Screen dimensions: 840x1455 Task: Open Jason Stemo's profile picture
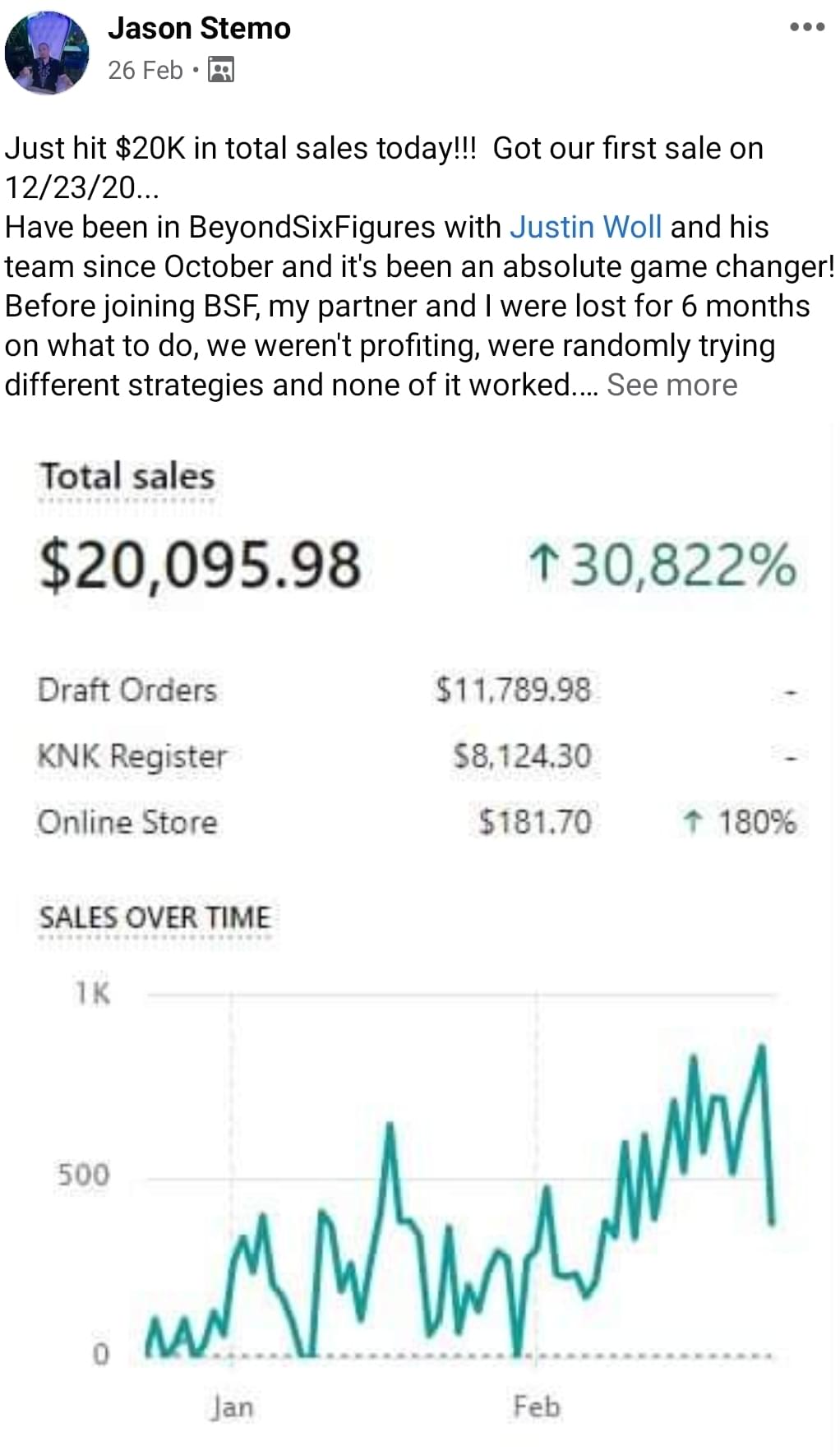[x=47, y=53]
